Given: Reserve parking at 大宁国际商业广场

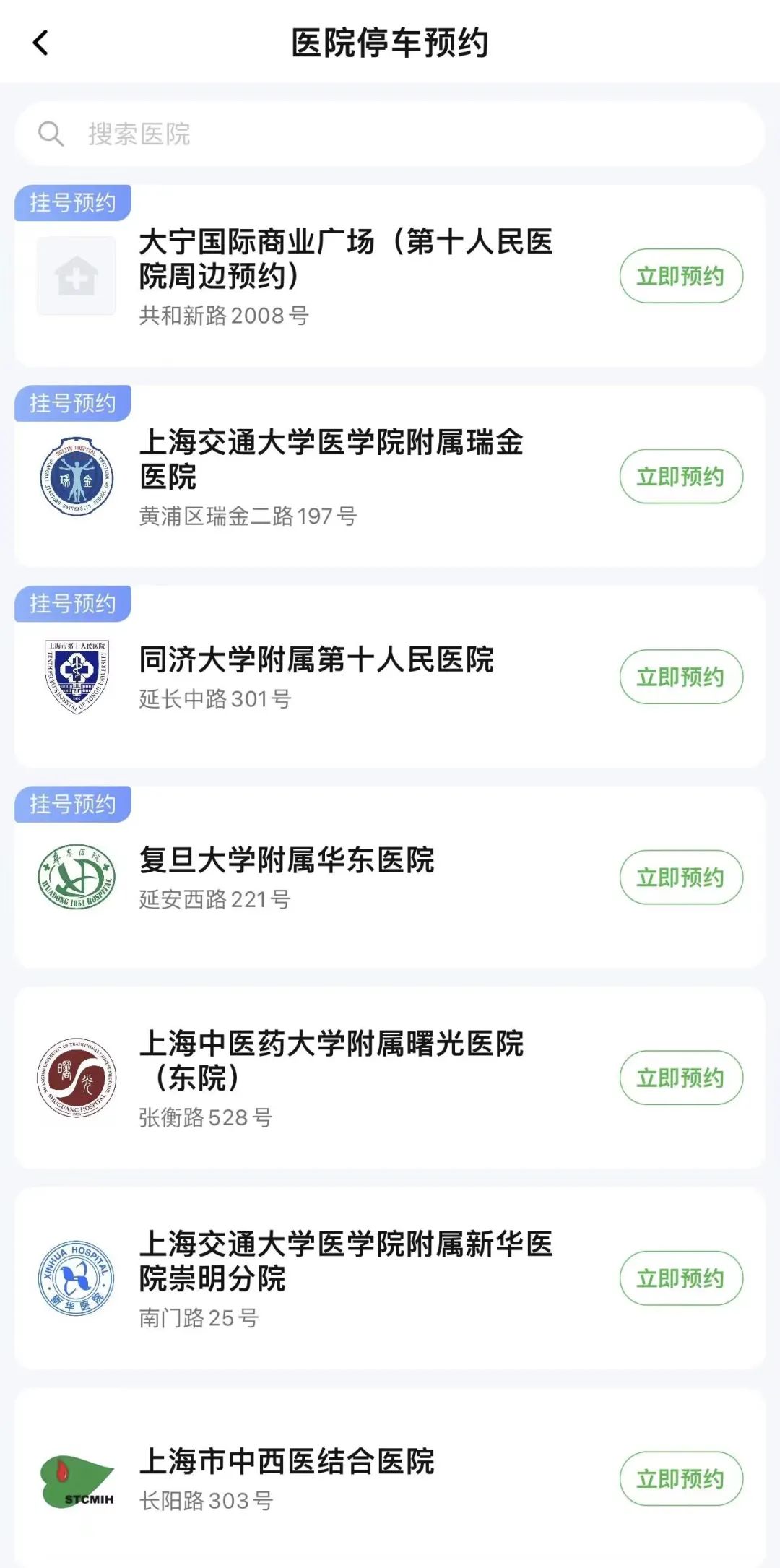Looking at the screenshot, I should 680,276.
